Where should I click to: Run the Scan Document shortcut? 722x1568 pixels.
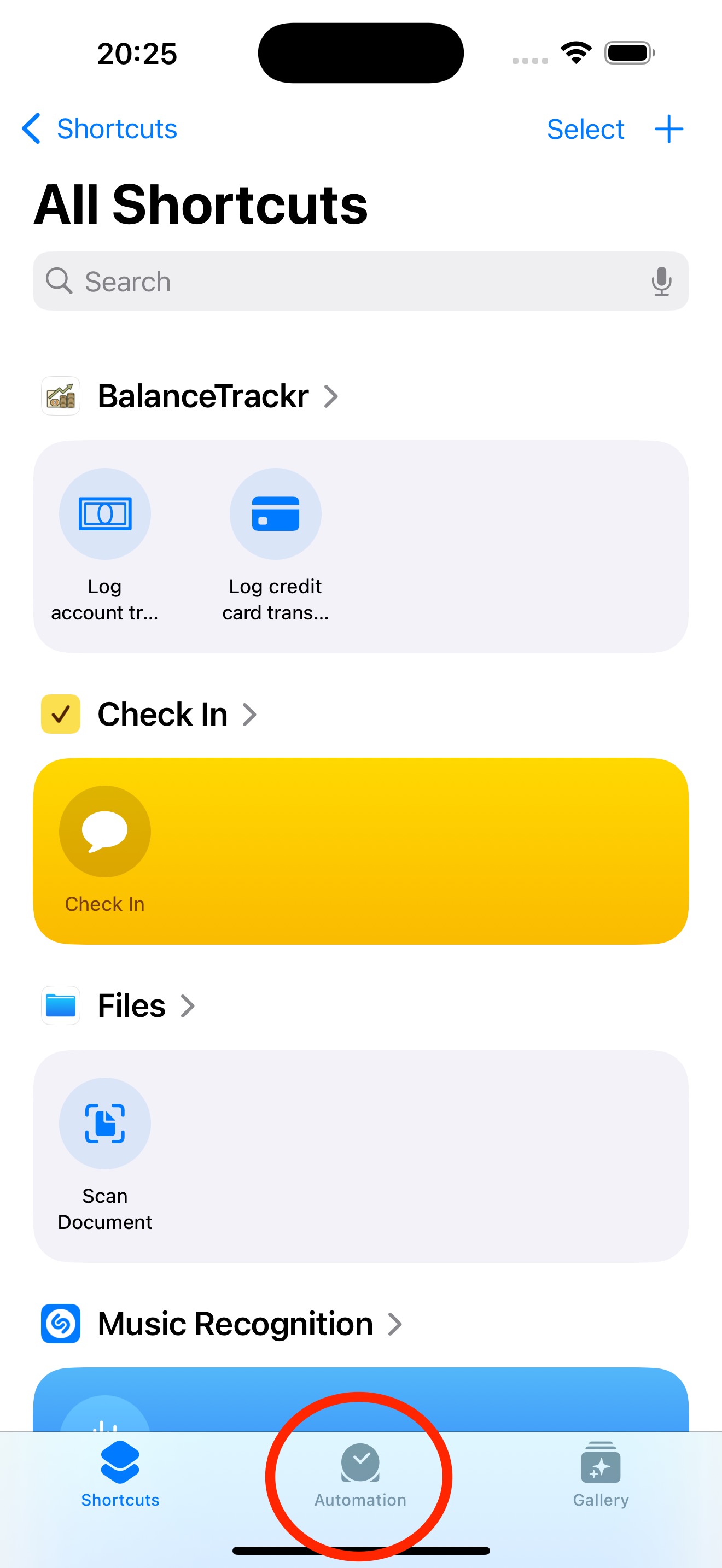(104, 1124)
